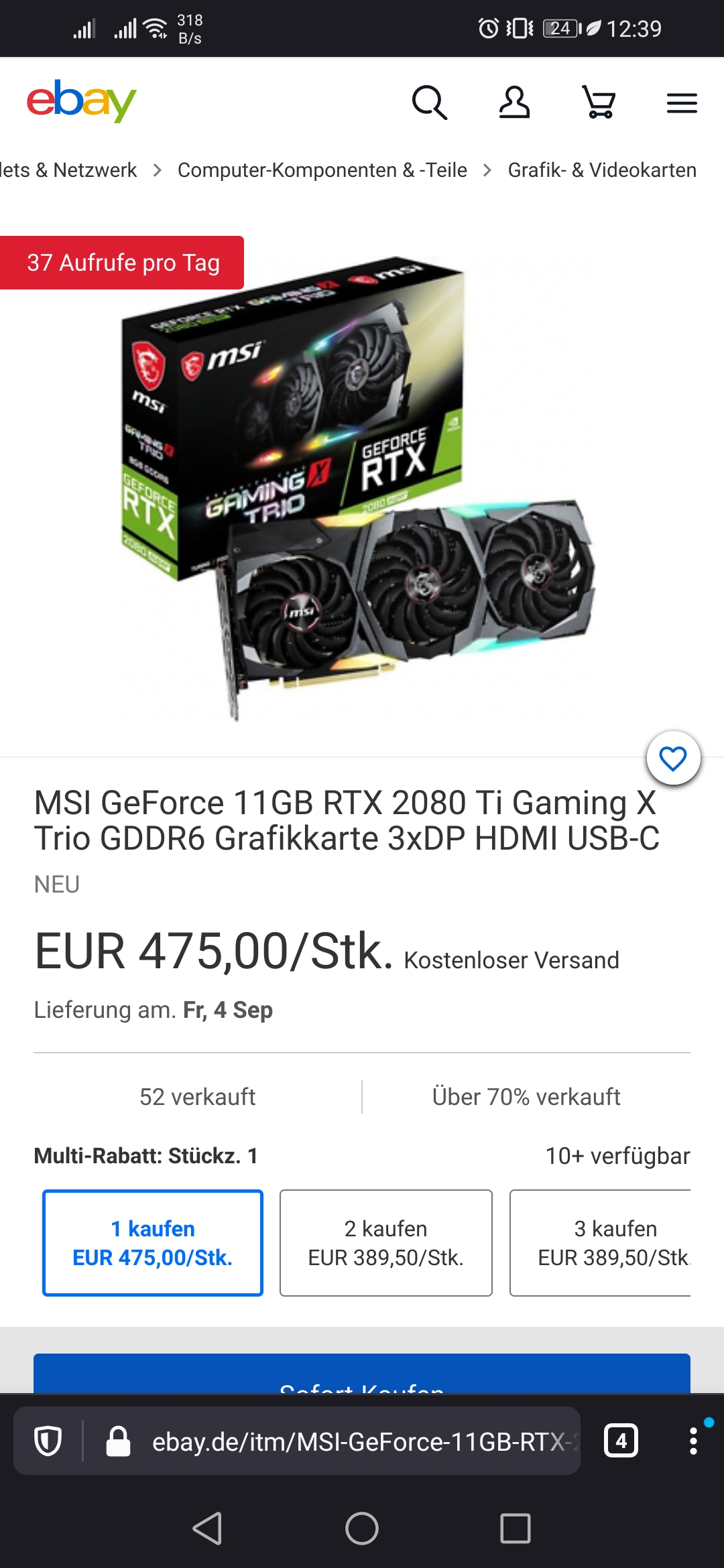The width and height of the screenshot is (724, 1568).
Task: Open the eBay search icon
Action: pos(429,103)
